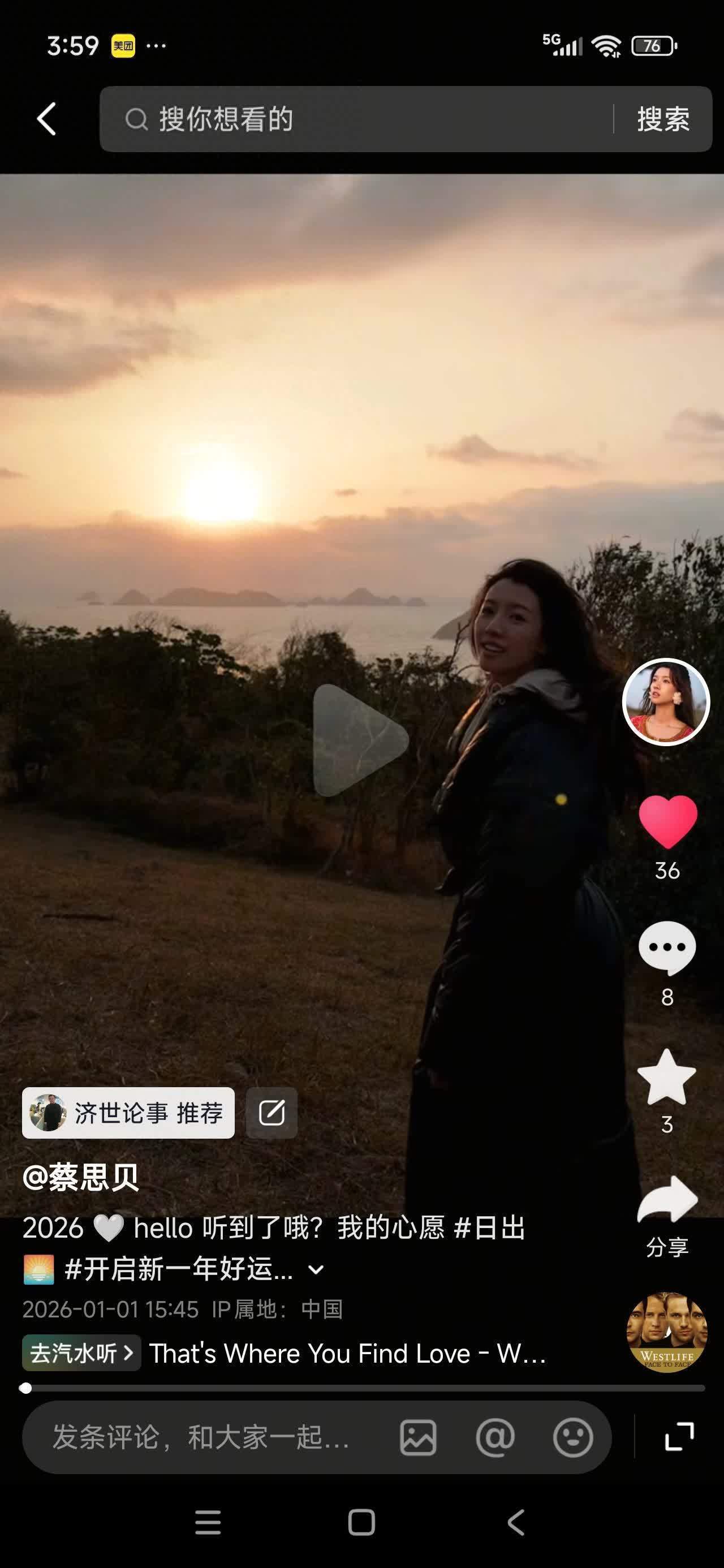The image size is (724, 1568).
Task: Open the @蔡思贝 profile link
Action: [81, 1177]
